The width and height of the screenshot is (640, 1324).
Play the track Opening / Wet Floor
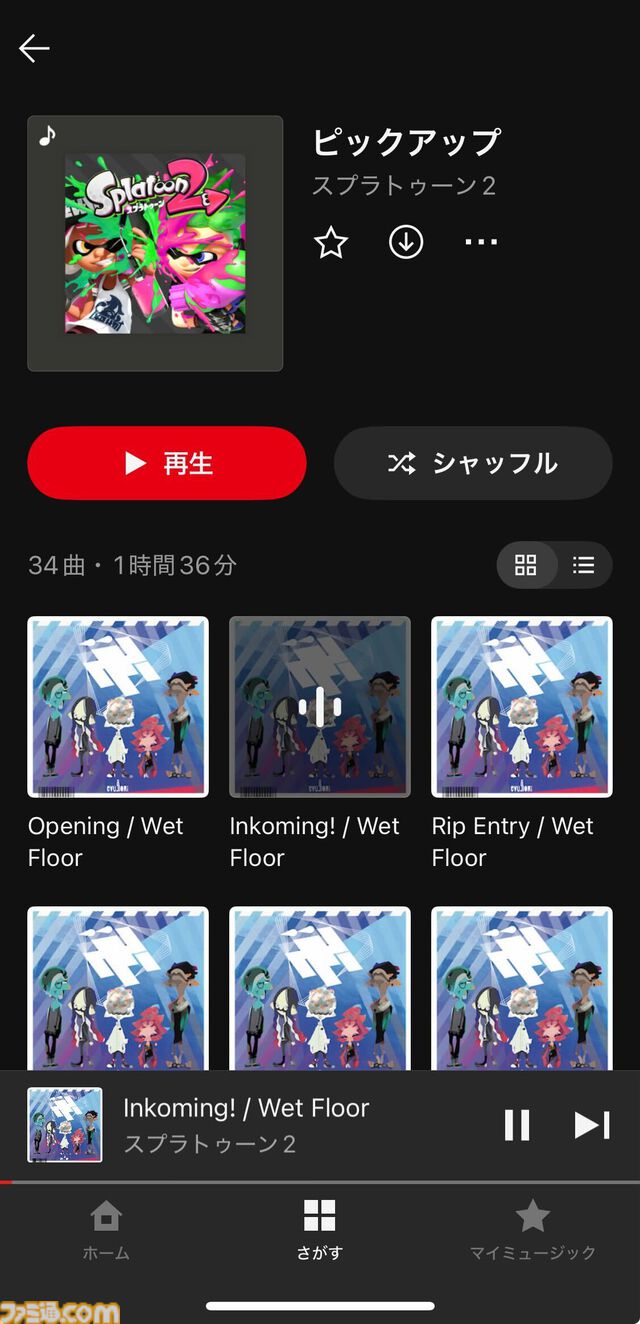[118, 707]
